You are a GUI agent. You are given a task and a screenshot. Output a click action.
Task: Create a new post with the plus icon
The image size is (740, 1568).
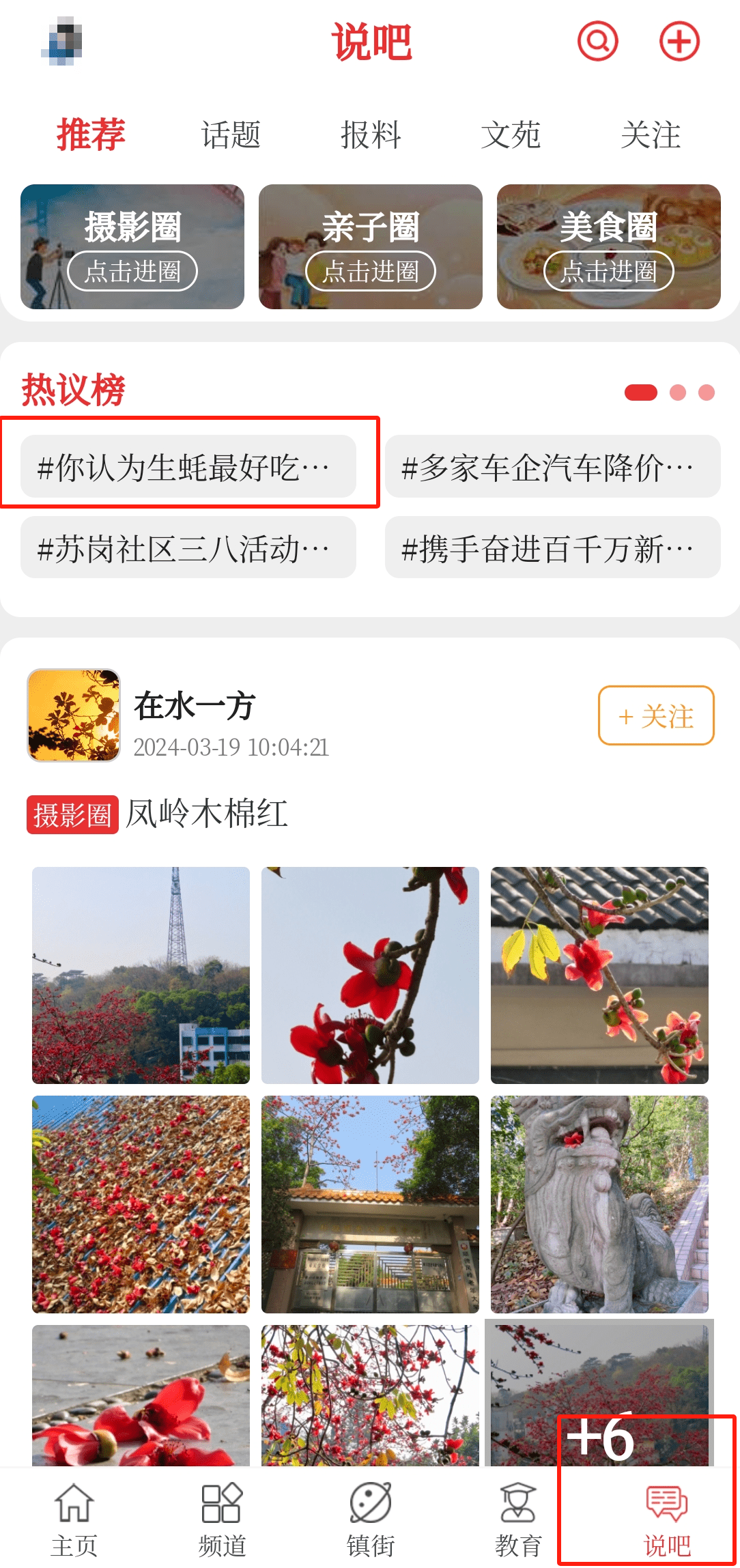tap(679, 42)
